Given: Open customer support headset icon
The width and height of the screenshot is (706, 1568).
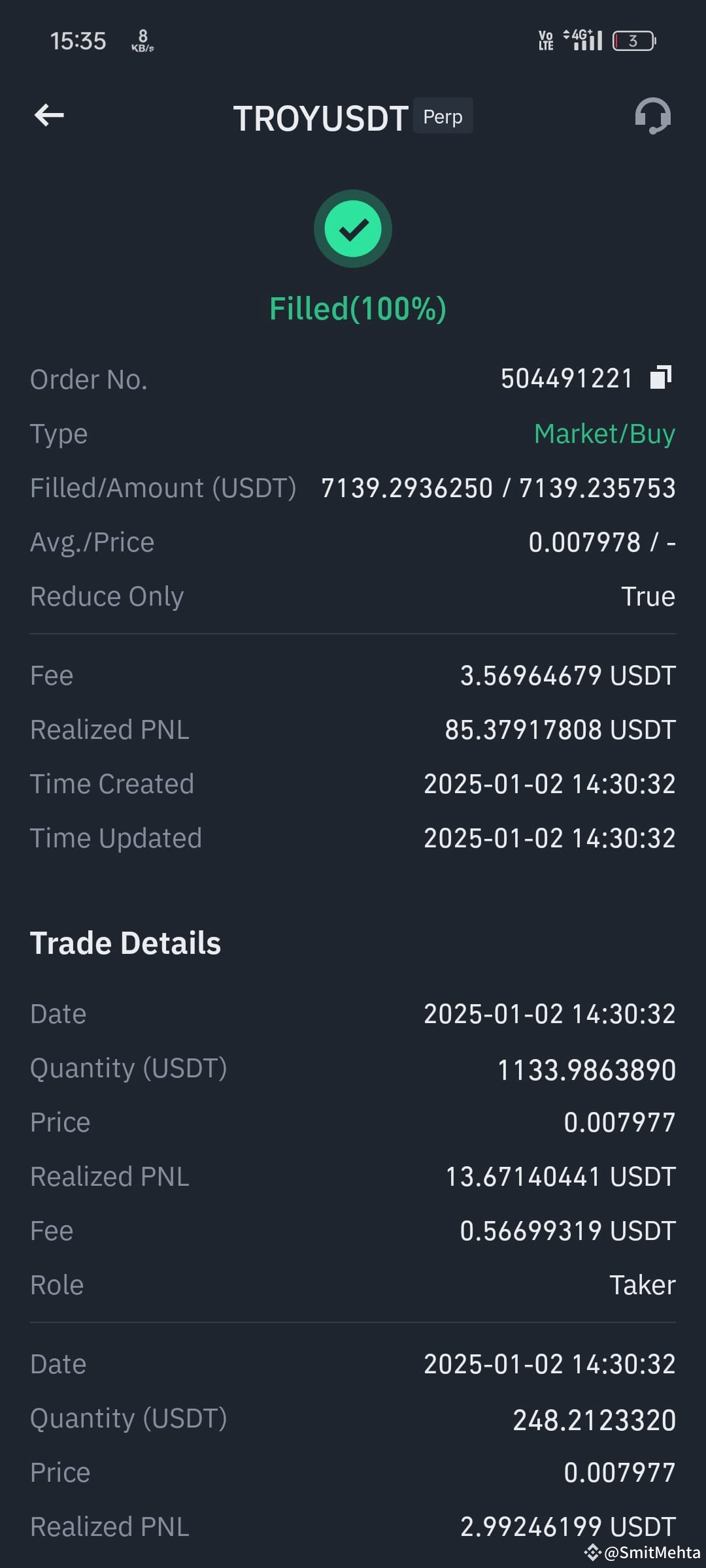Looking at the screenshot, I should coord(653,116).
